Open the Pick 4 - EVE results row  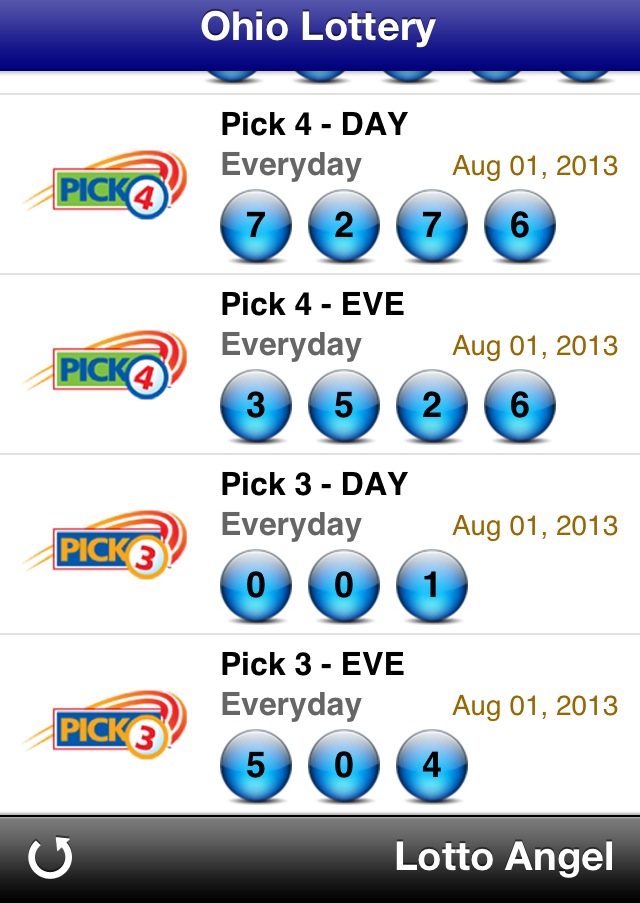pos(320,365)
